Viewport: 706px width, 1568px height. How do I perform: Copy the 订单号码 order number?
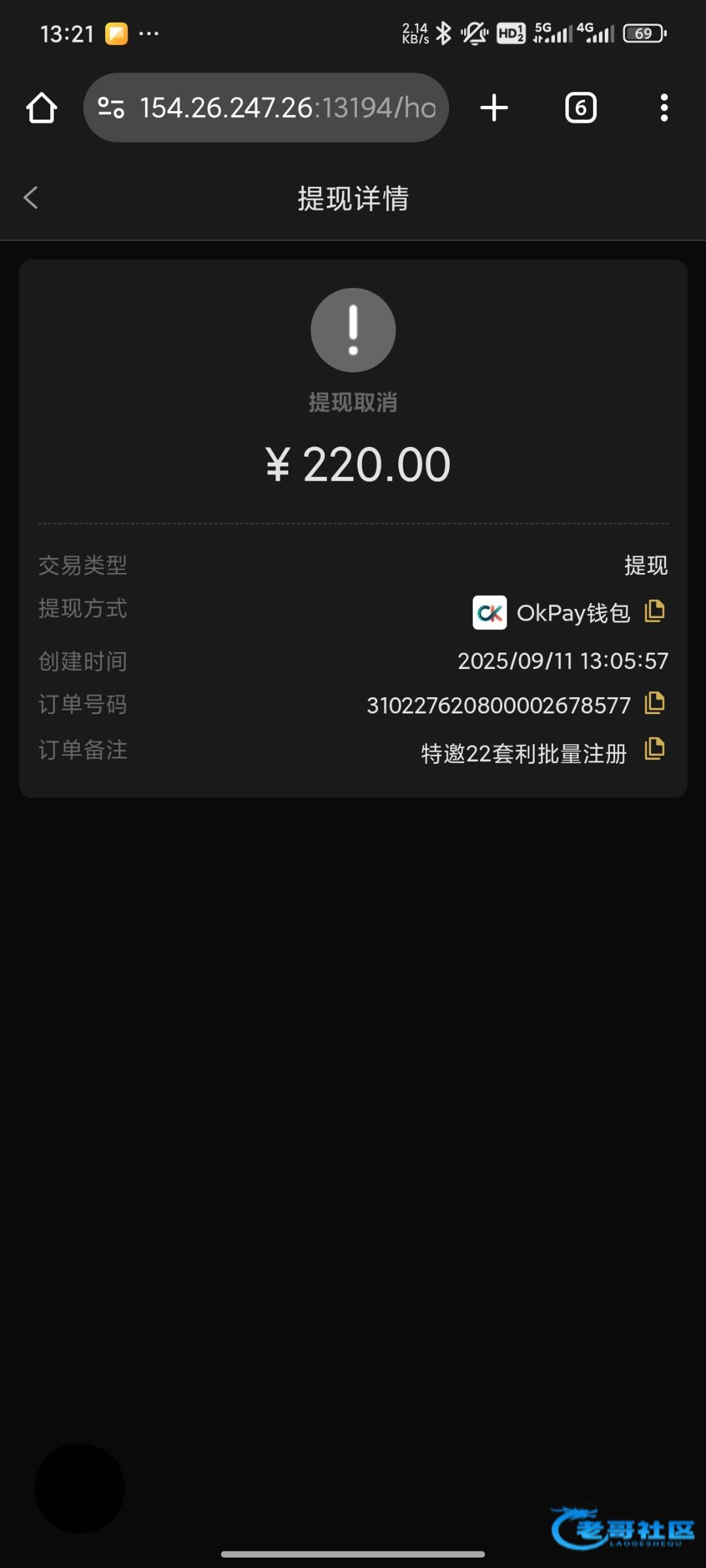click(654, 704)
